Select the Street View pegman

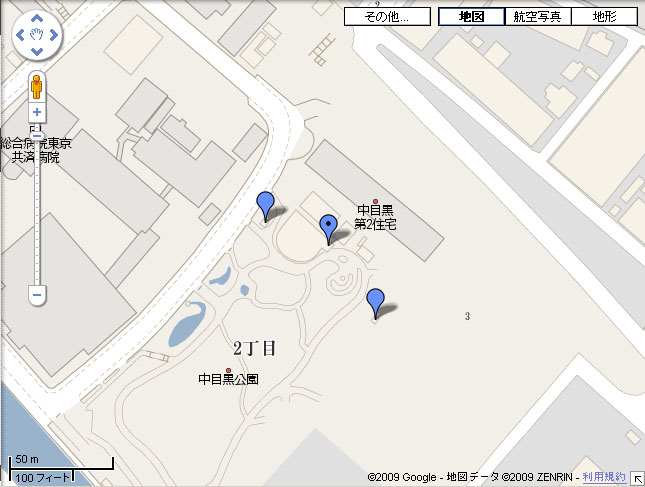point(37,86)
